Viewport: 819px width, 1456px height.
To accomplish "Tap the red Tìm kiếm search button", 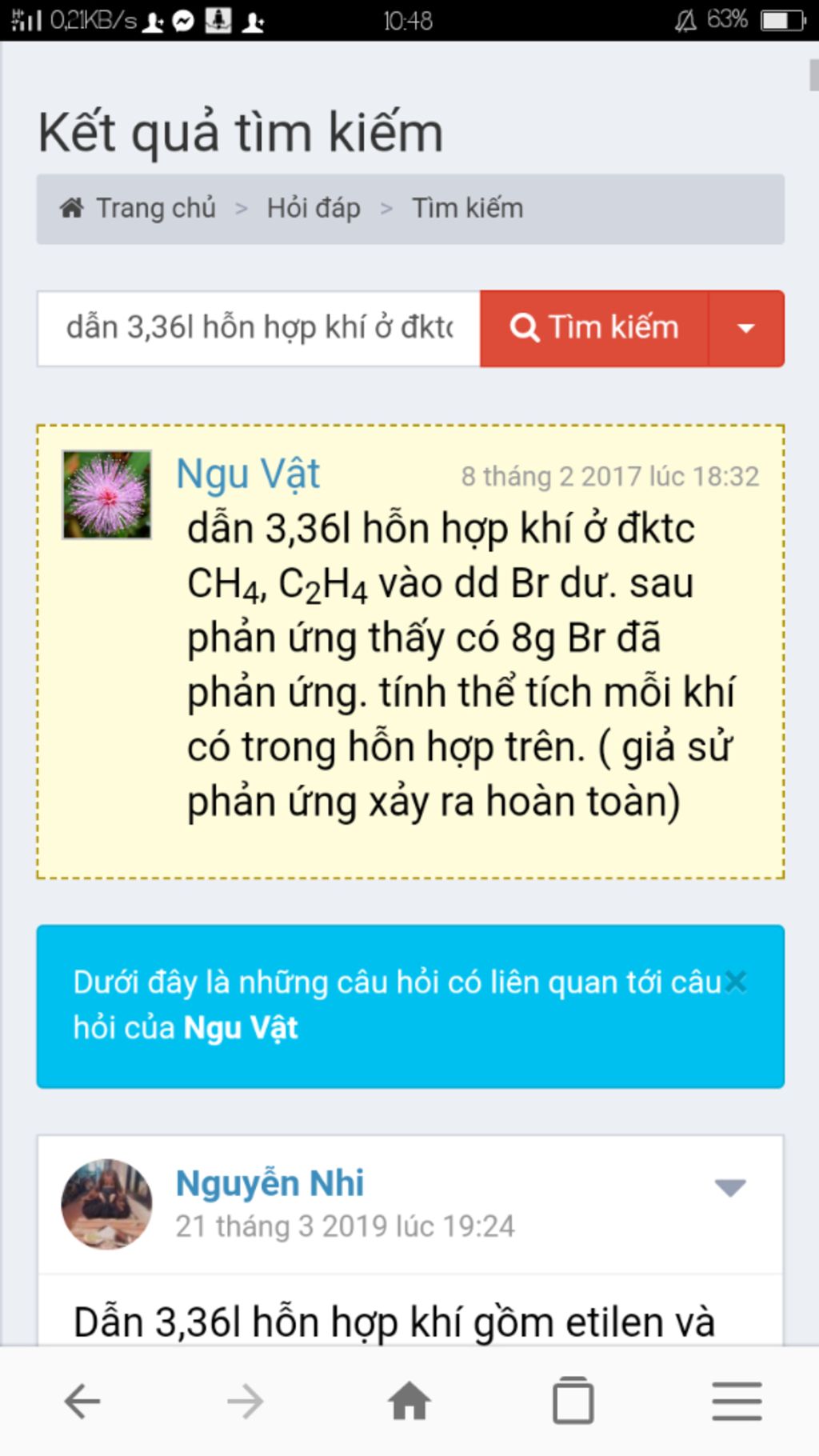I will click(x=594, y=328).
